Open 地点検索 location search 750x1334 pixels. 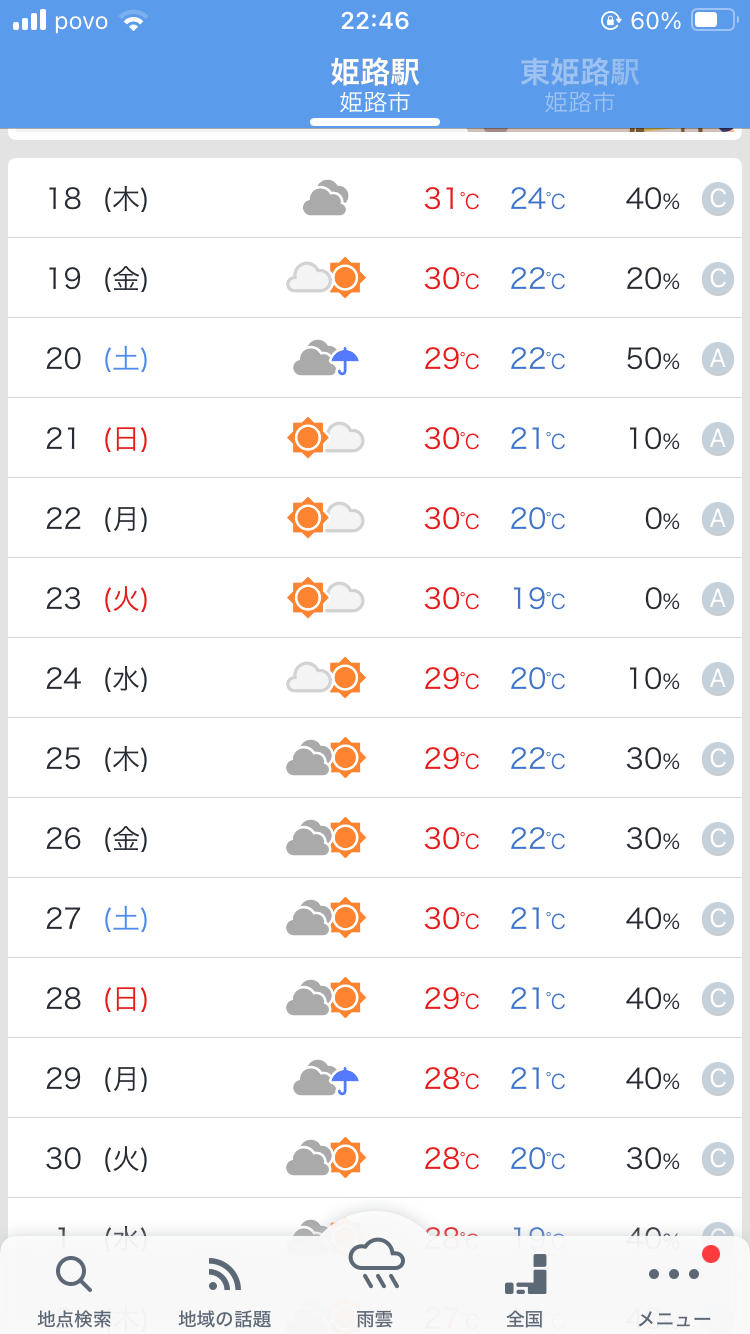point(75,1290)
